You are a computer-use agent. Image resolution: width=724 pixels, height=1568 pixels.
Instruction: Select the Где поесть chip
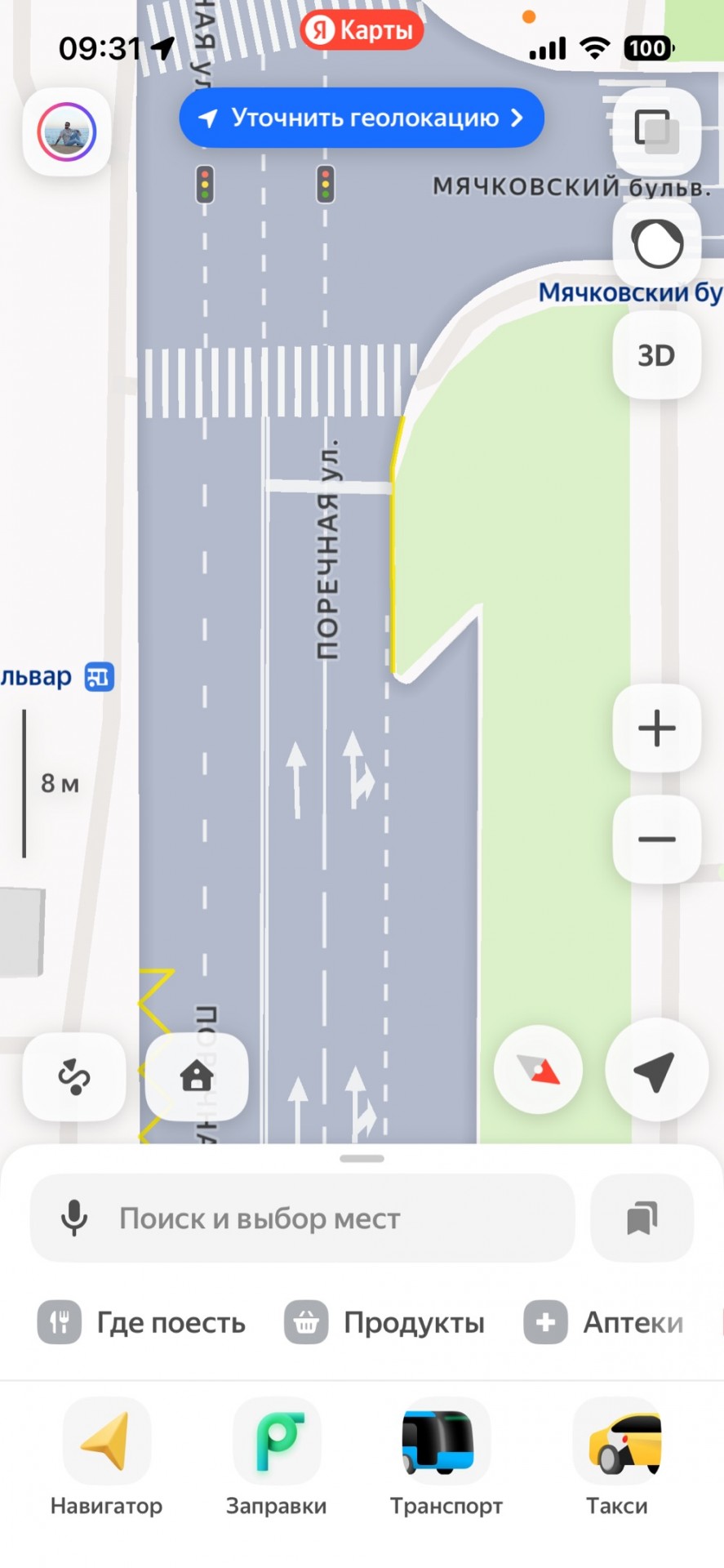(142, 1322)
